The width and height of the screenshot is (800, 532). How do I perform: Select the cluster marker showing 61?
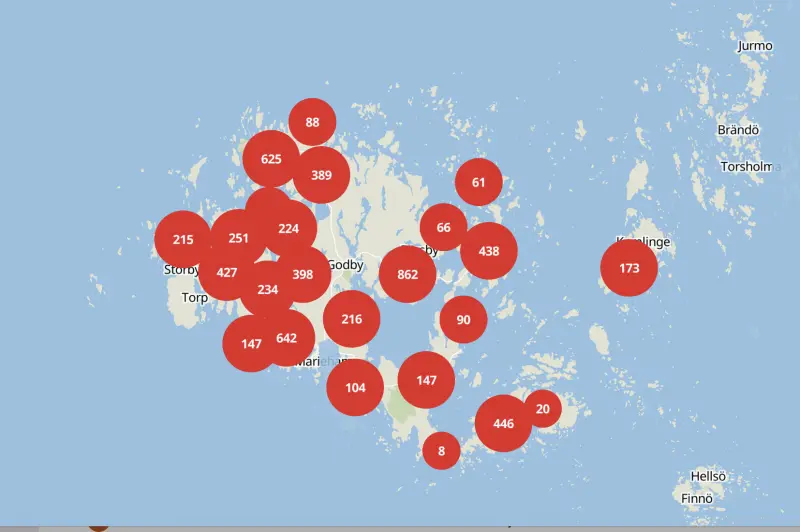pyautogui.click(x=478, y=182)
